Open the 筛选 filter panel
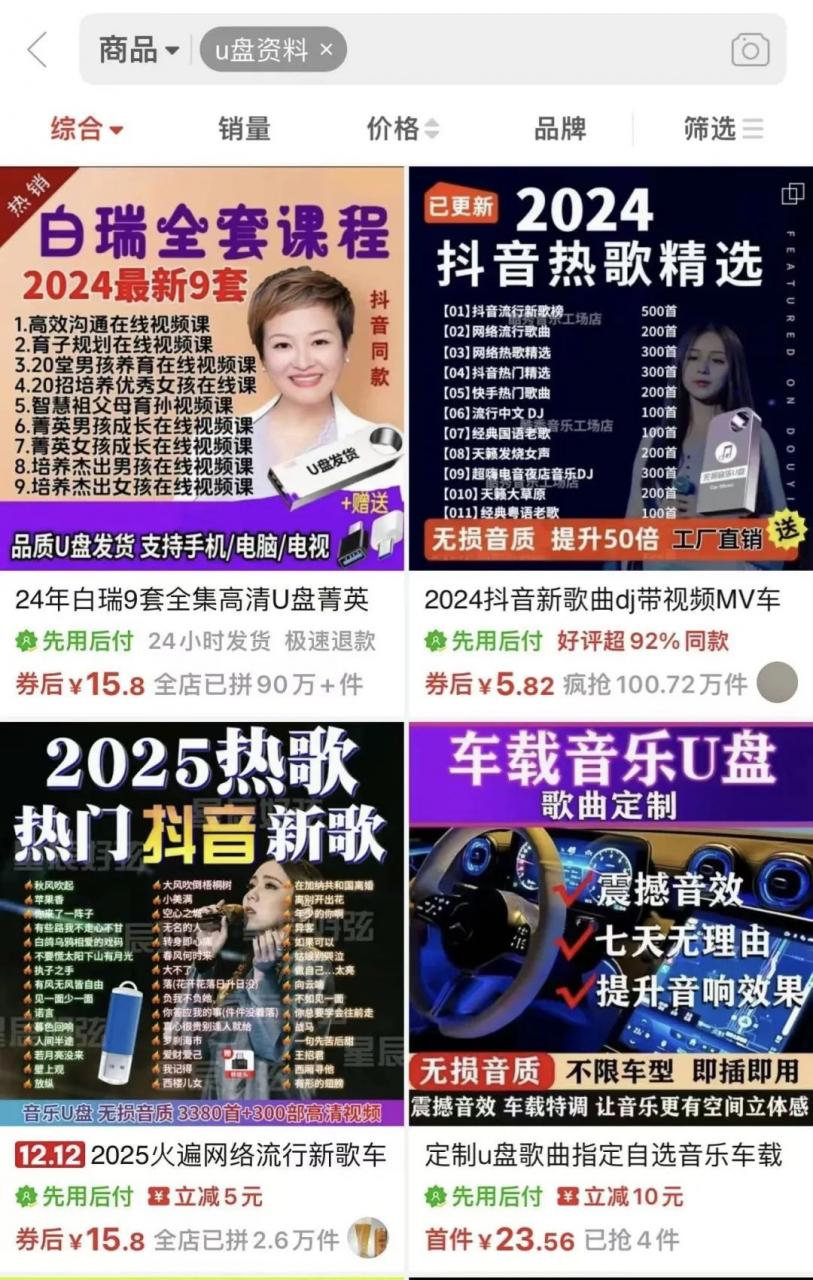Screen dimensions: 813x1280 point(723,128)
